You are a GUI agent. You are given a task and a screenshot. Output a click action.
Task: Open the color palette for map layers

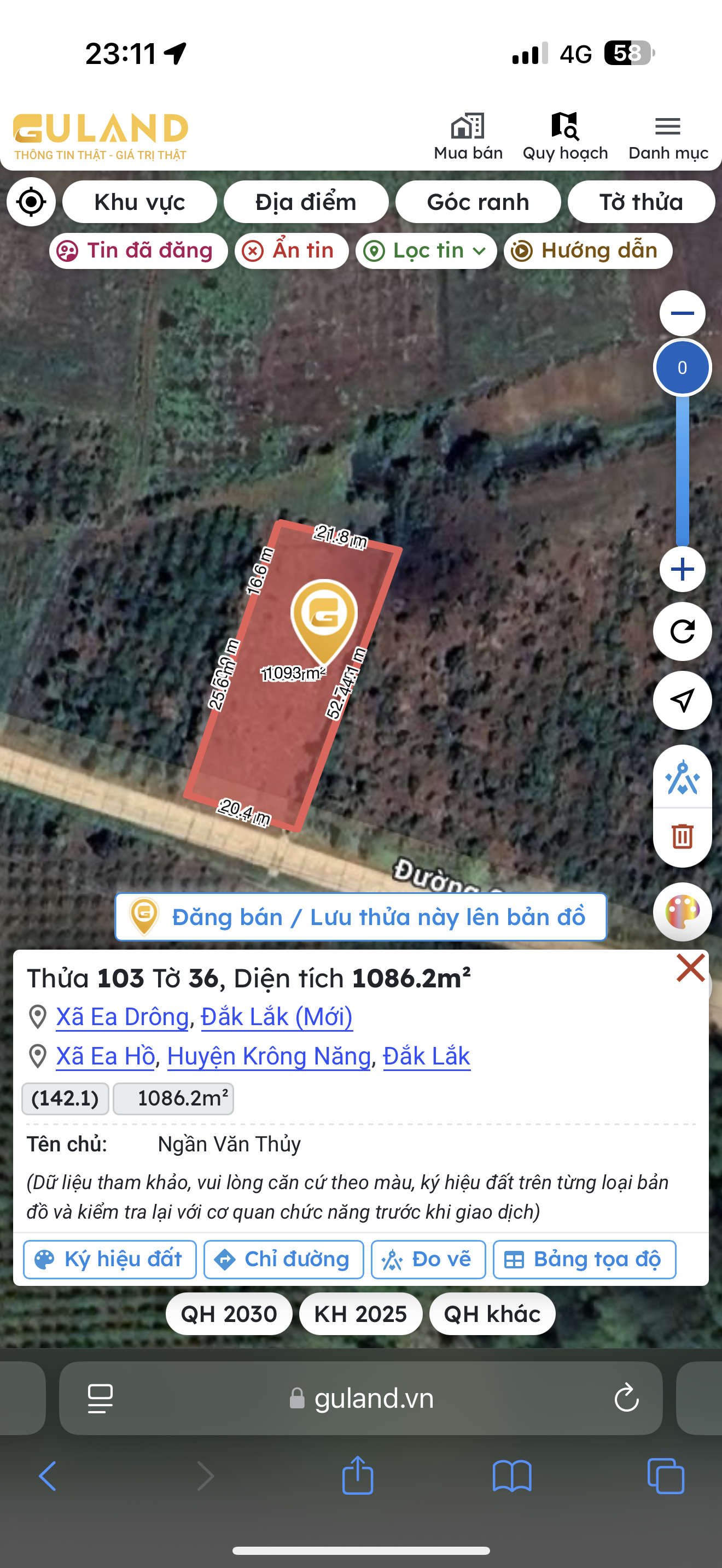[x=682, y=911]
